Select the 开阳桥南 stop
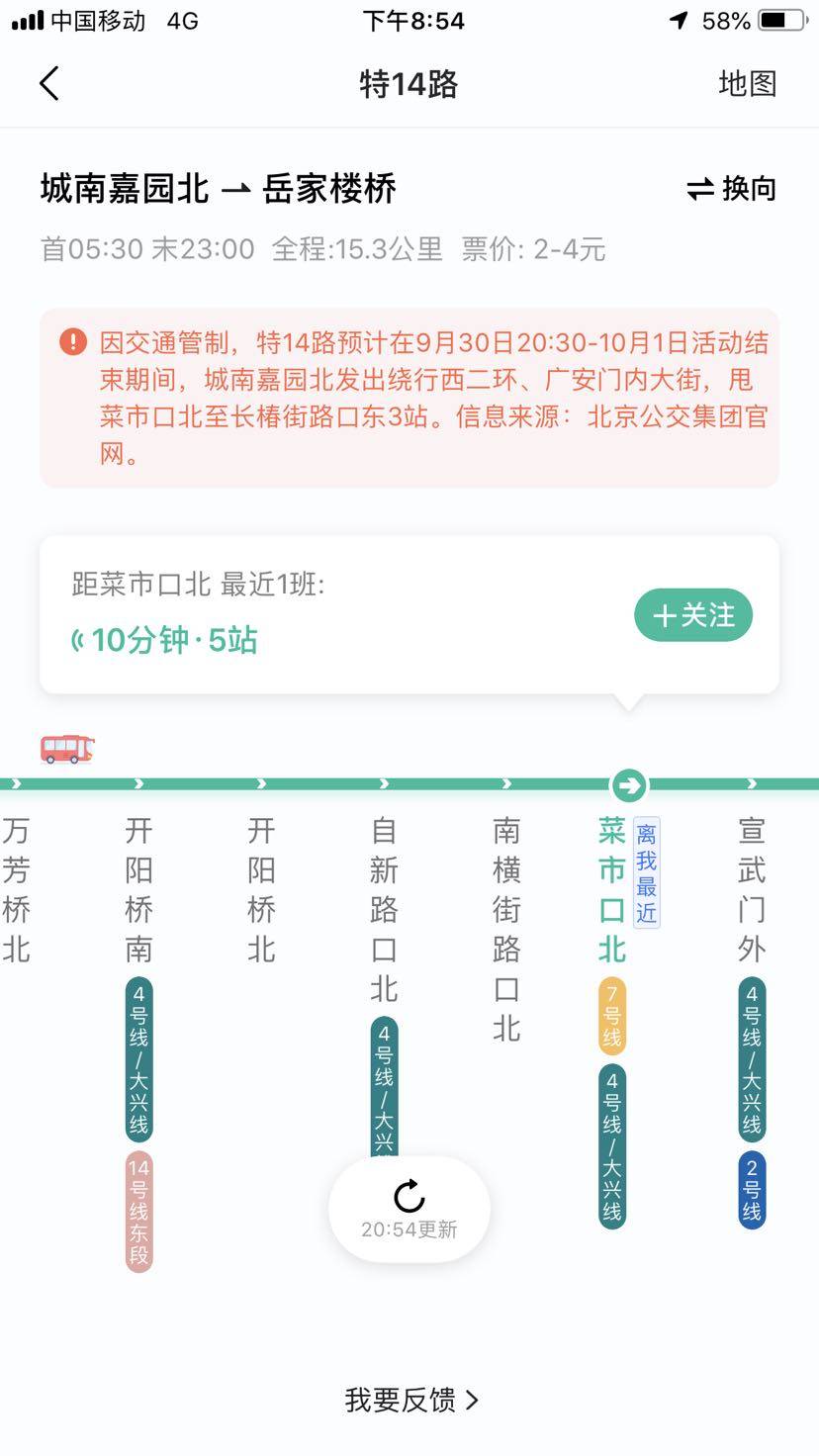 point(138,889)
